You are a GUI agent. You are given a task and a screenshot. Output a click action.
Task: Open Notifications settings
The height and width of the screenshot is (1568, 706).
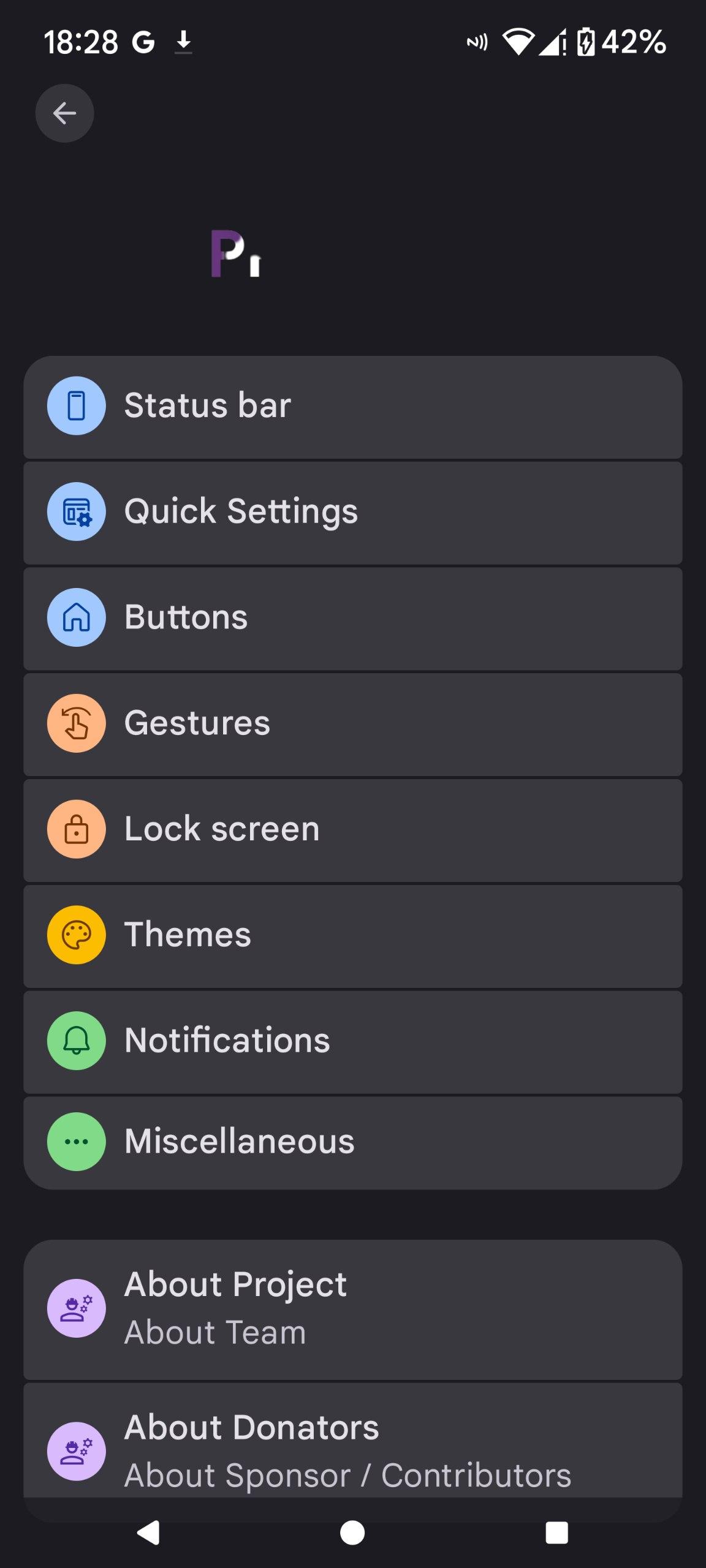tap(352, 1041)
